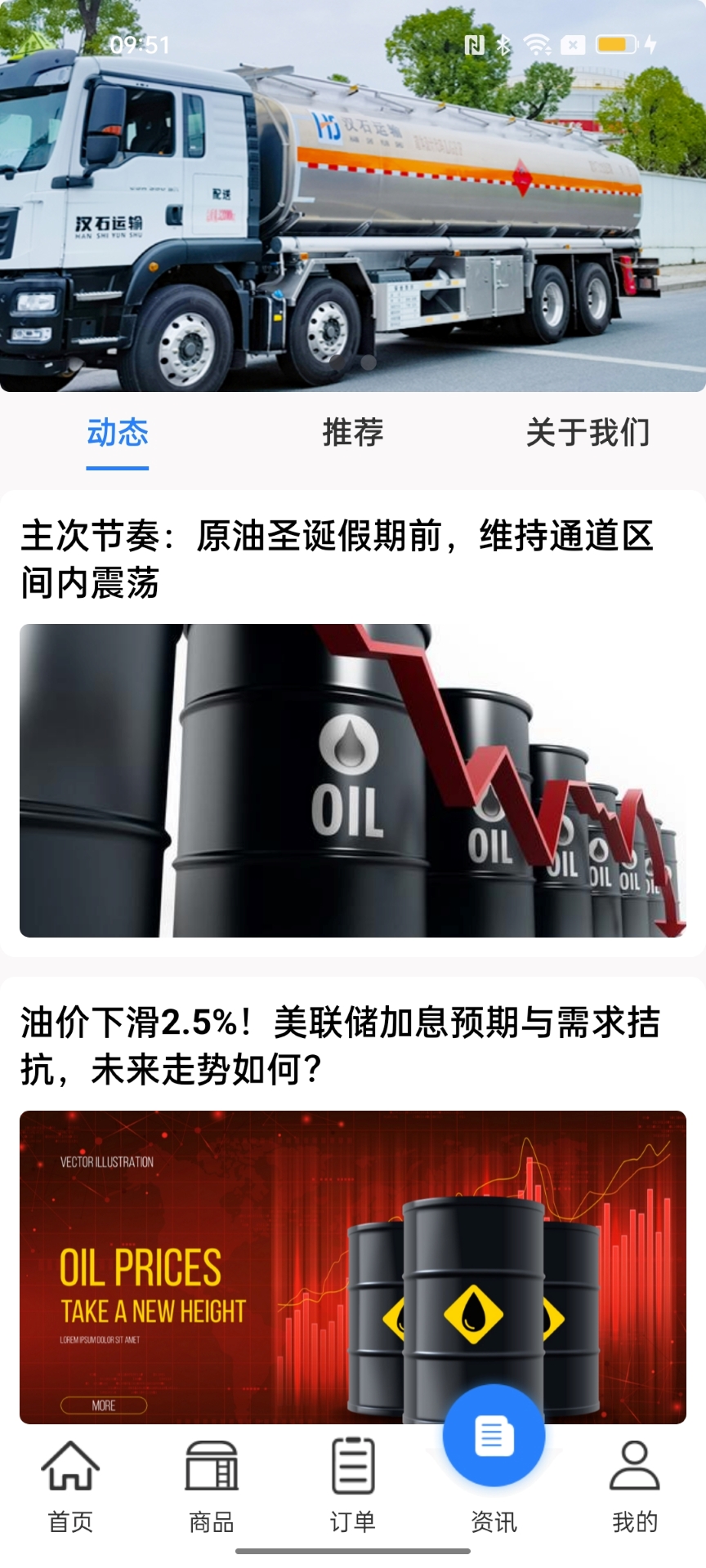
Task: Select the 资讯 tab
Action: [x=494, y=1462]
